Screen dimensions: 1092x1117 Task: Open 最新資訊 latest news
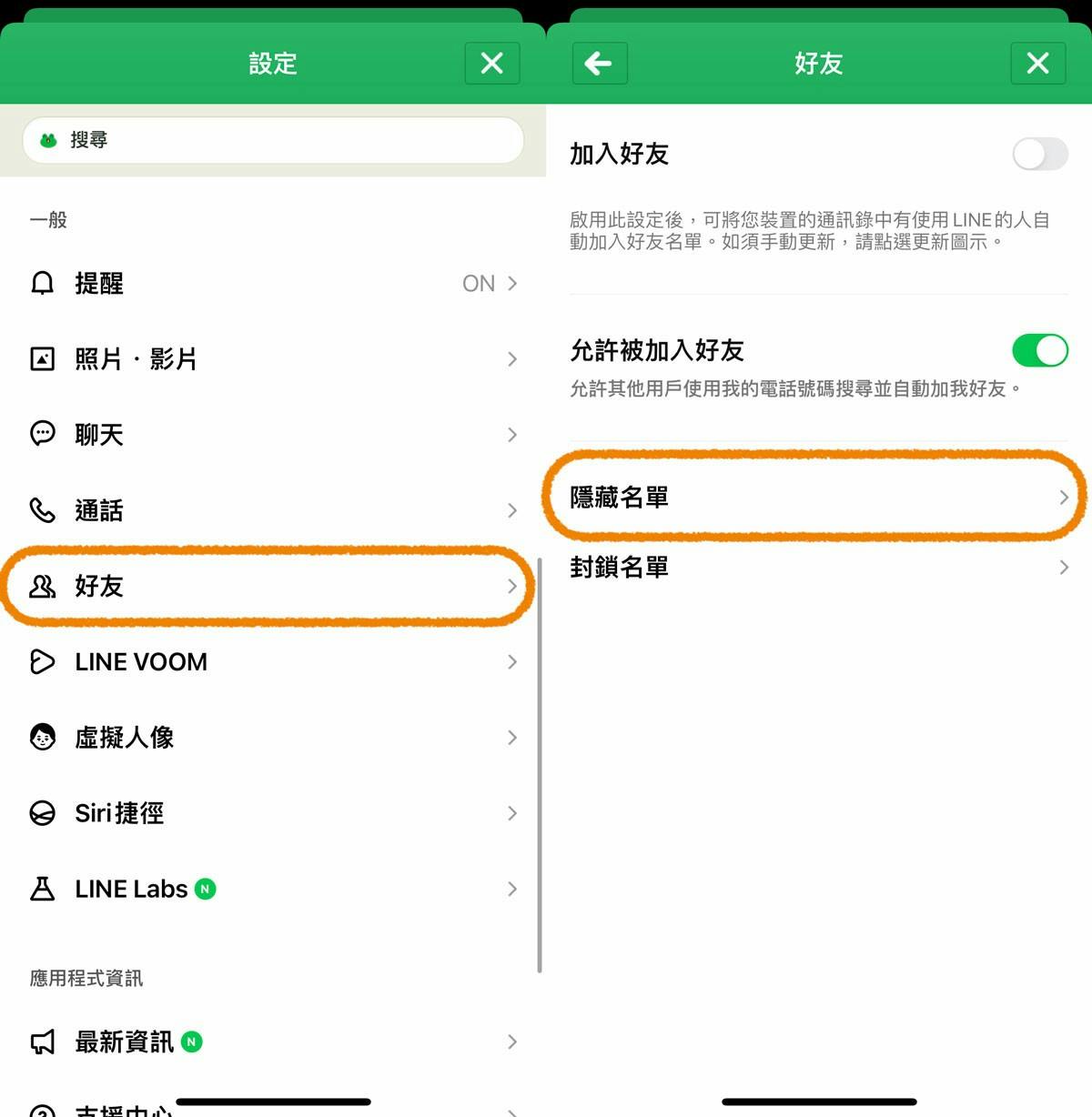click(273, 1042)
